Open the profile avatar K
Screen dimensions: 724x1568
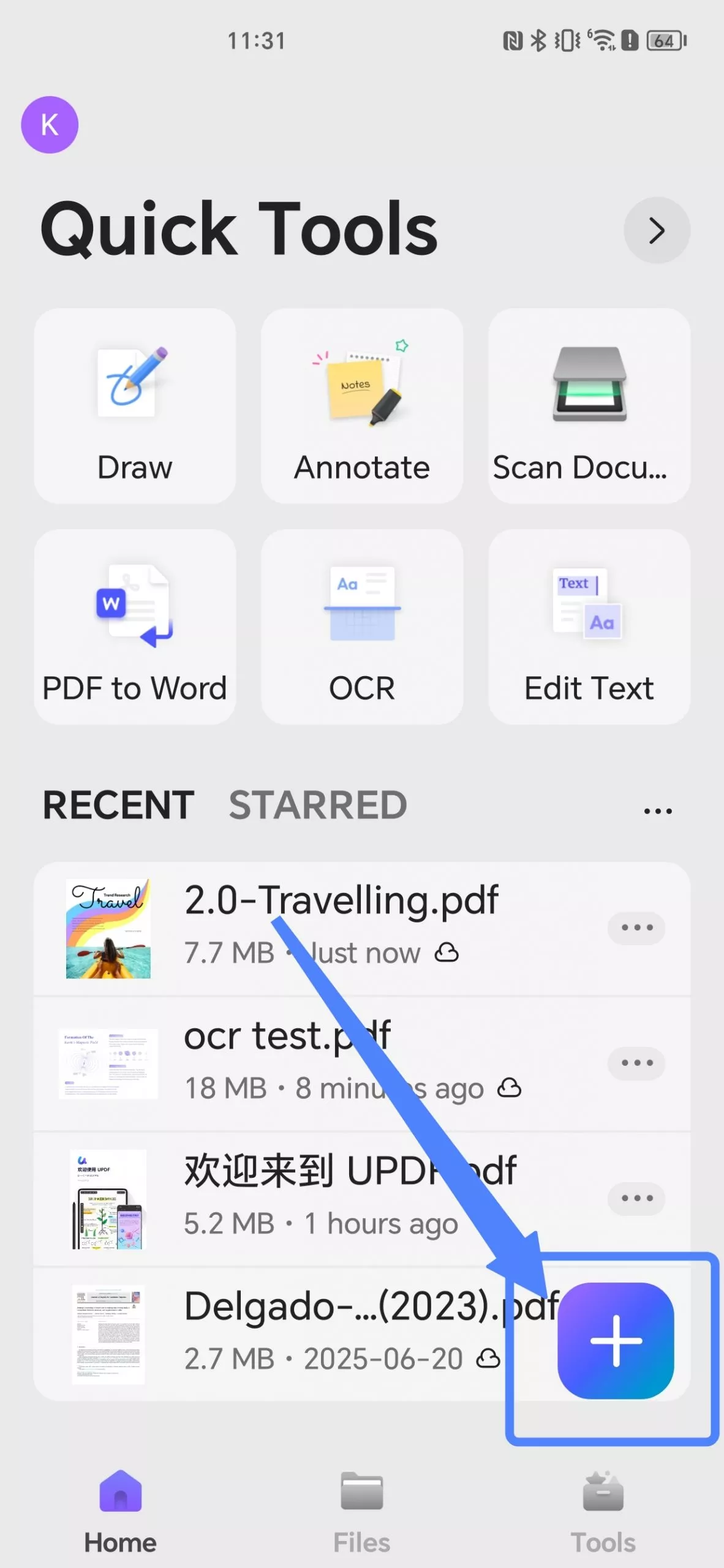(50, 125)
